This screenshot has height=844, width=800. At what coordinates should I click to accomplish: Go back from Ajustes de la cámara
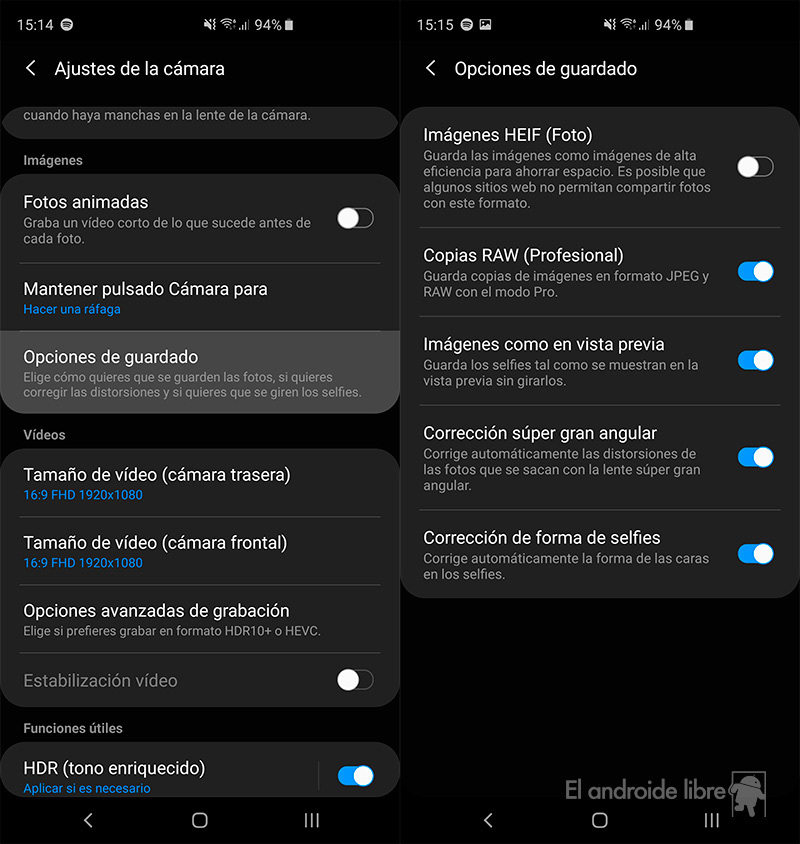pos(31,68)
